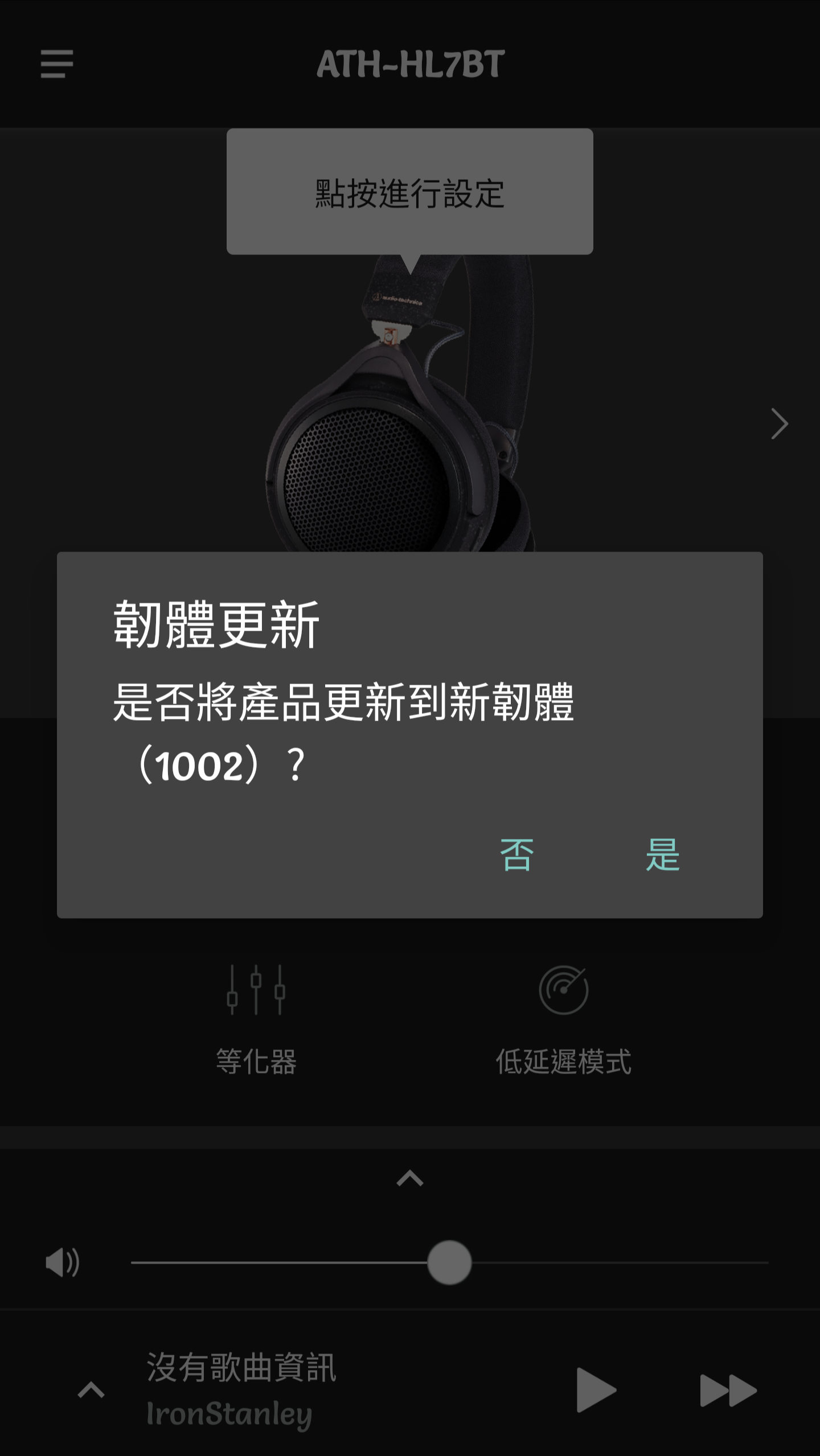
Task: Go to next page with right chevron
Action: [779, 424]
